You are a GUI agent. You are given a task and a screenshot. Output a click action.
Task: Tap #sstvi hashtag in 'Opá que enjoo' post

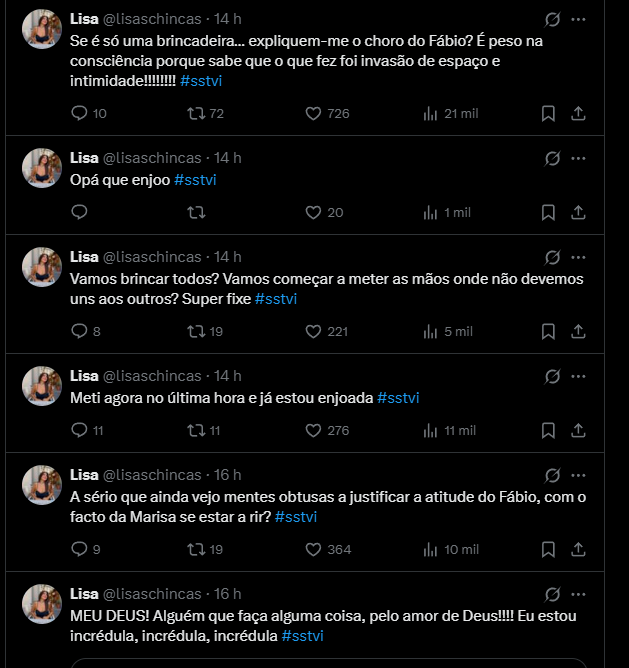[x=195, y=180]
